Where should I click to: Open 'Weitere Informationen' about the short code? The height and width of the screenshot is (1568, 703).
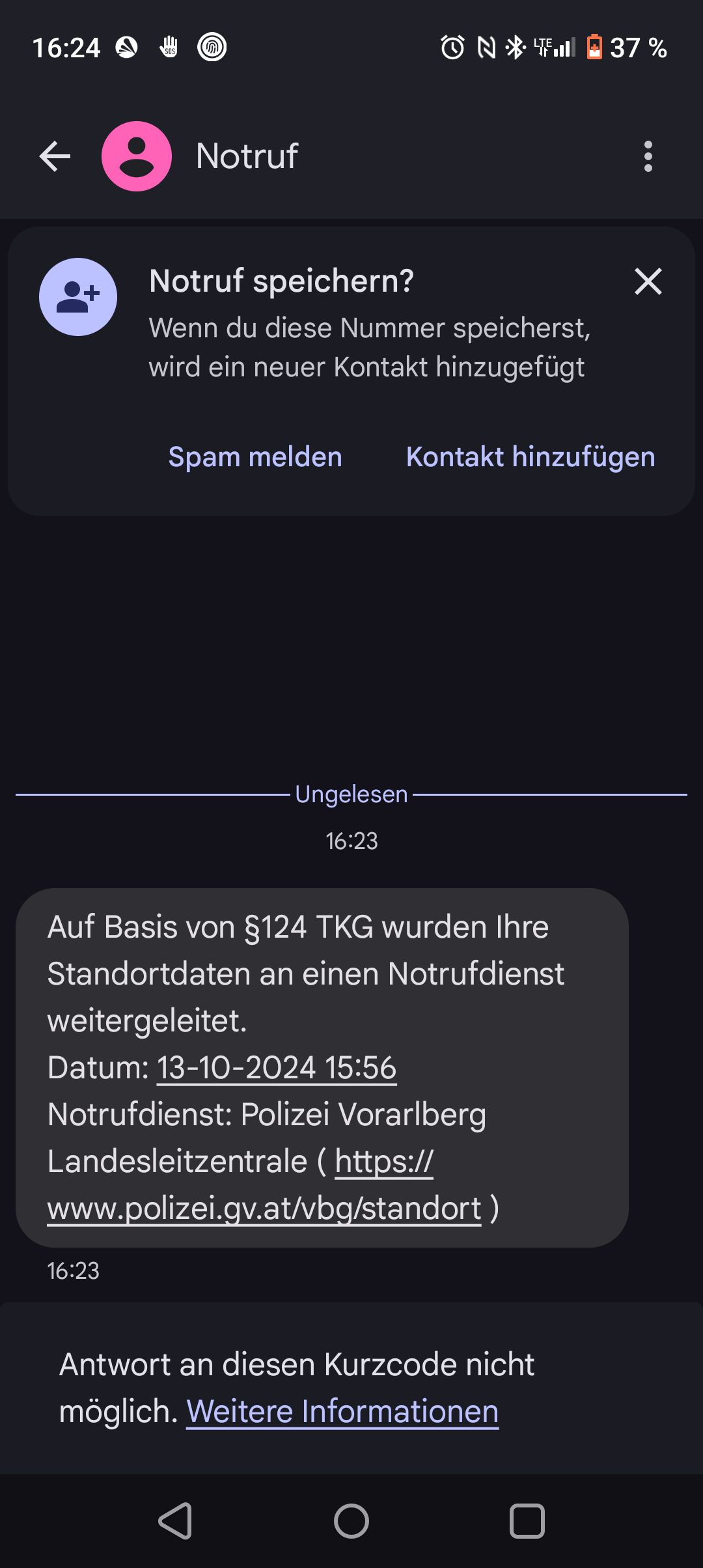tap(342, 1412)
